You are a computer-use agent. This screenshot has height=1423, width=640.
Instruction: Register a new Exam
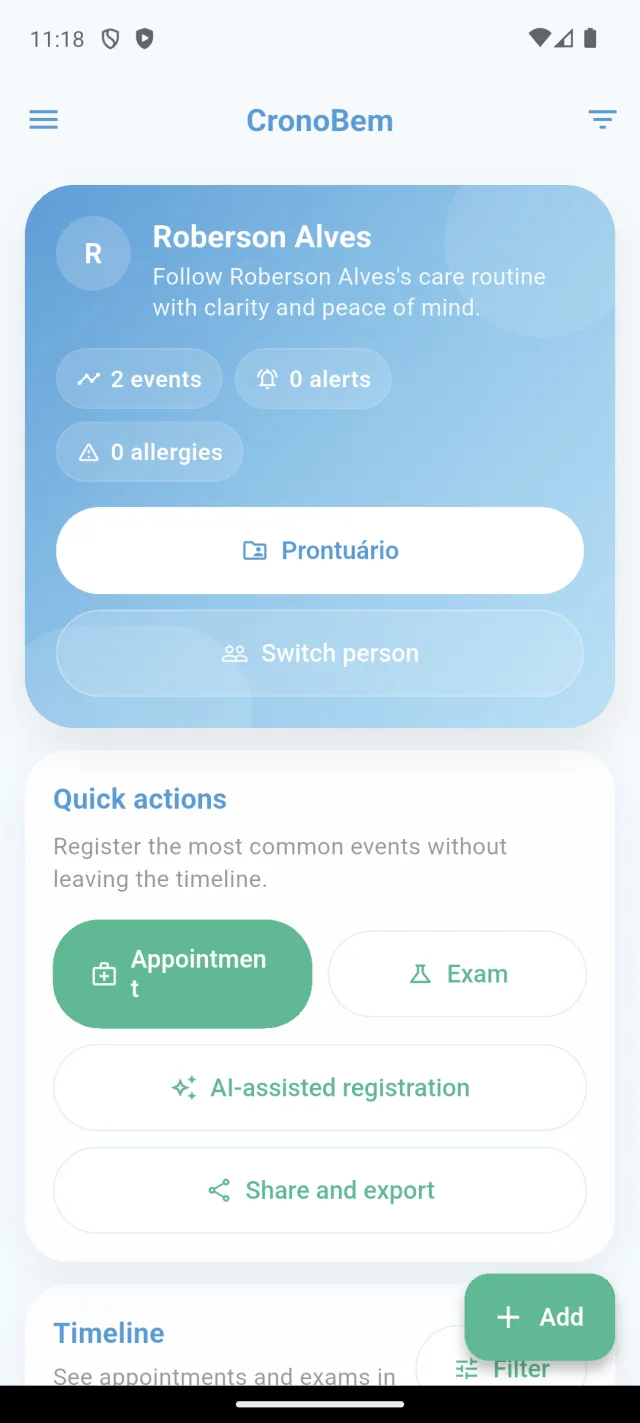coord(458,974)
